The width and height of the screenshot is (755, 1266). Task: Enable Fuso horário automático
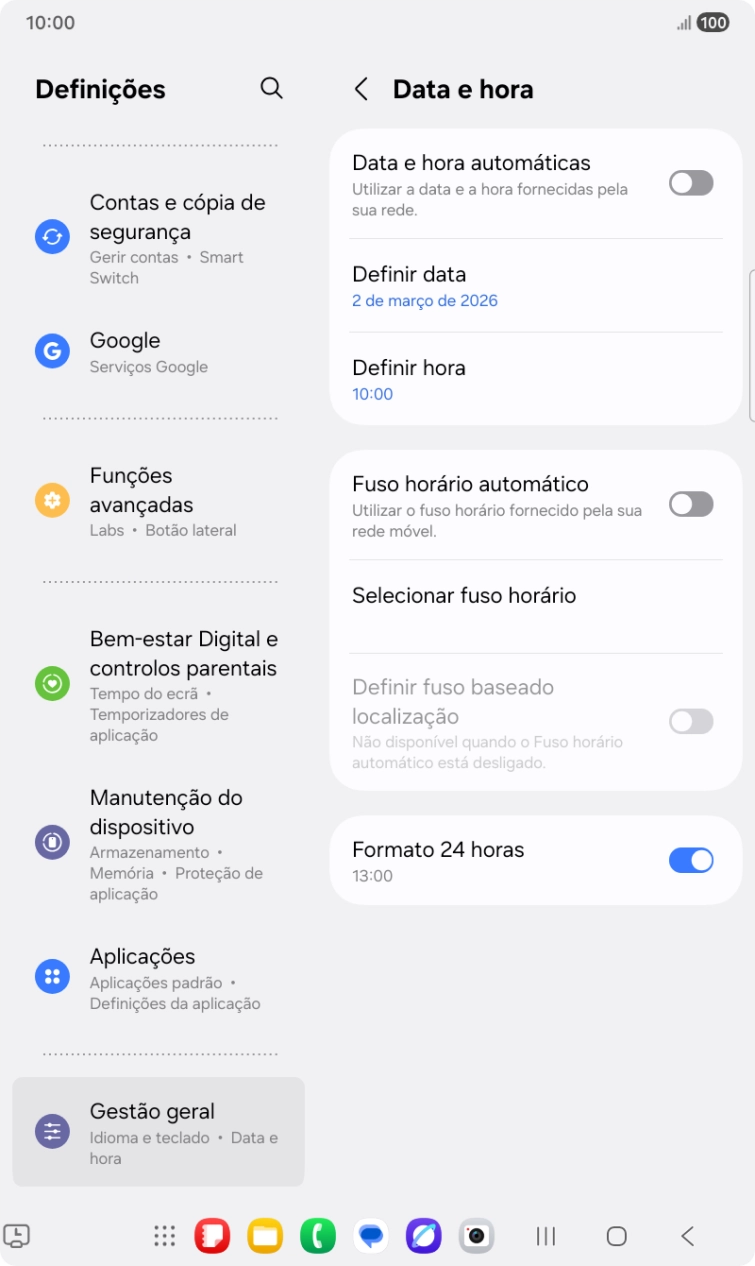coord(690,503)
